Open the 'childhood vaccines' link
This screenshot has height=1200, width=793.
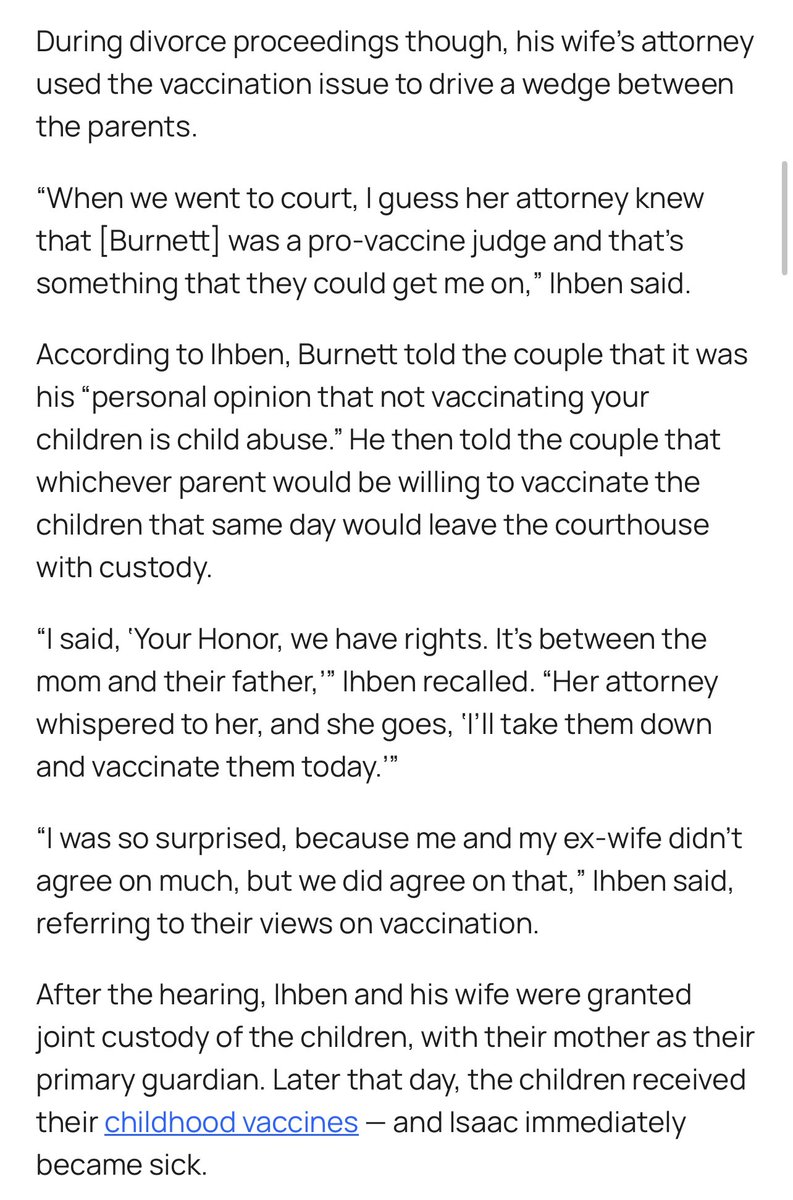coord(231,1122)
